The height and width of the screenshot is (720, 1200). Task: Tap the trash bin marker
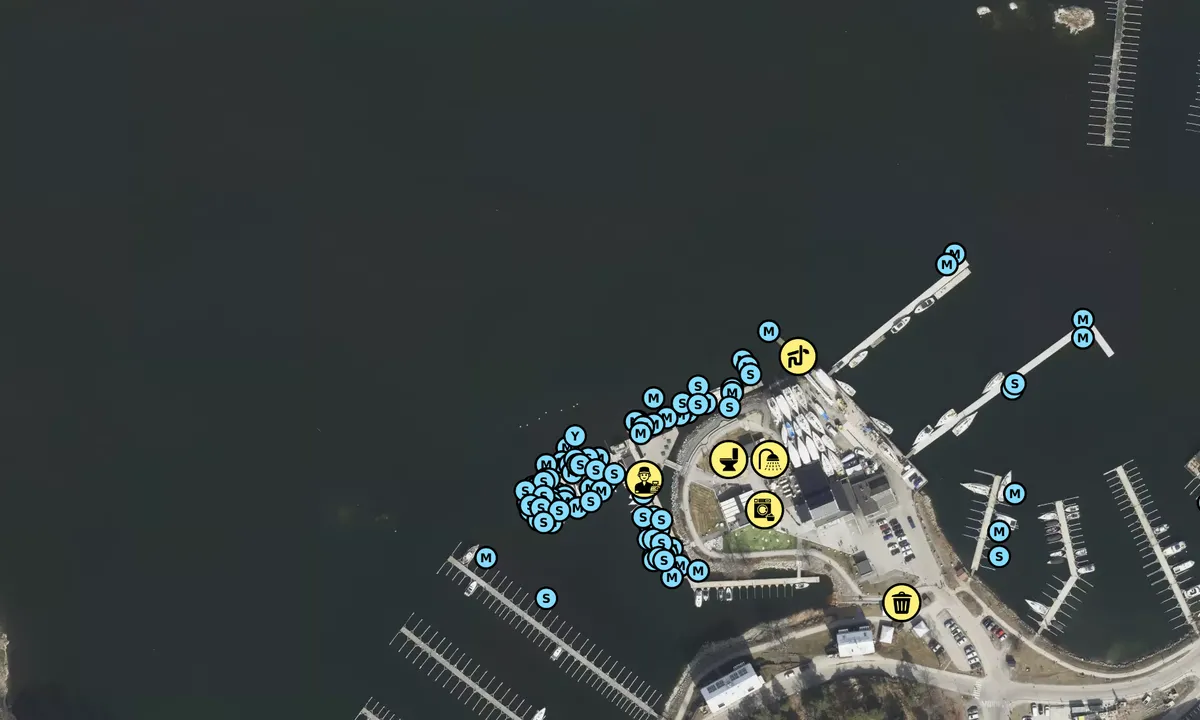click(x=901, y=603)
